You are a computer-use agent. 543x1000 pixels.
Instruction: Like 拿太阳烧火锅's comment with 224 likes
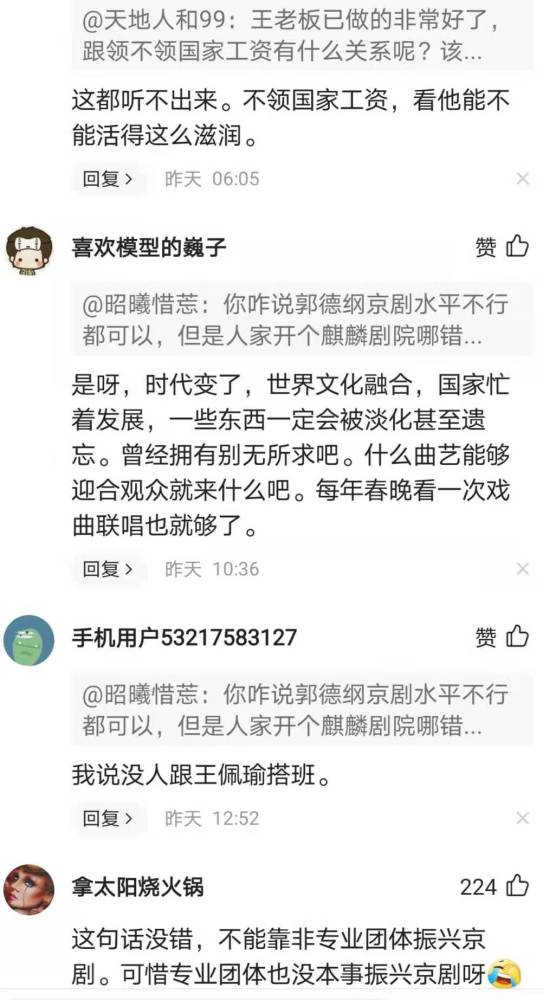coord(495,886)
